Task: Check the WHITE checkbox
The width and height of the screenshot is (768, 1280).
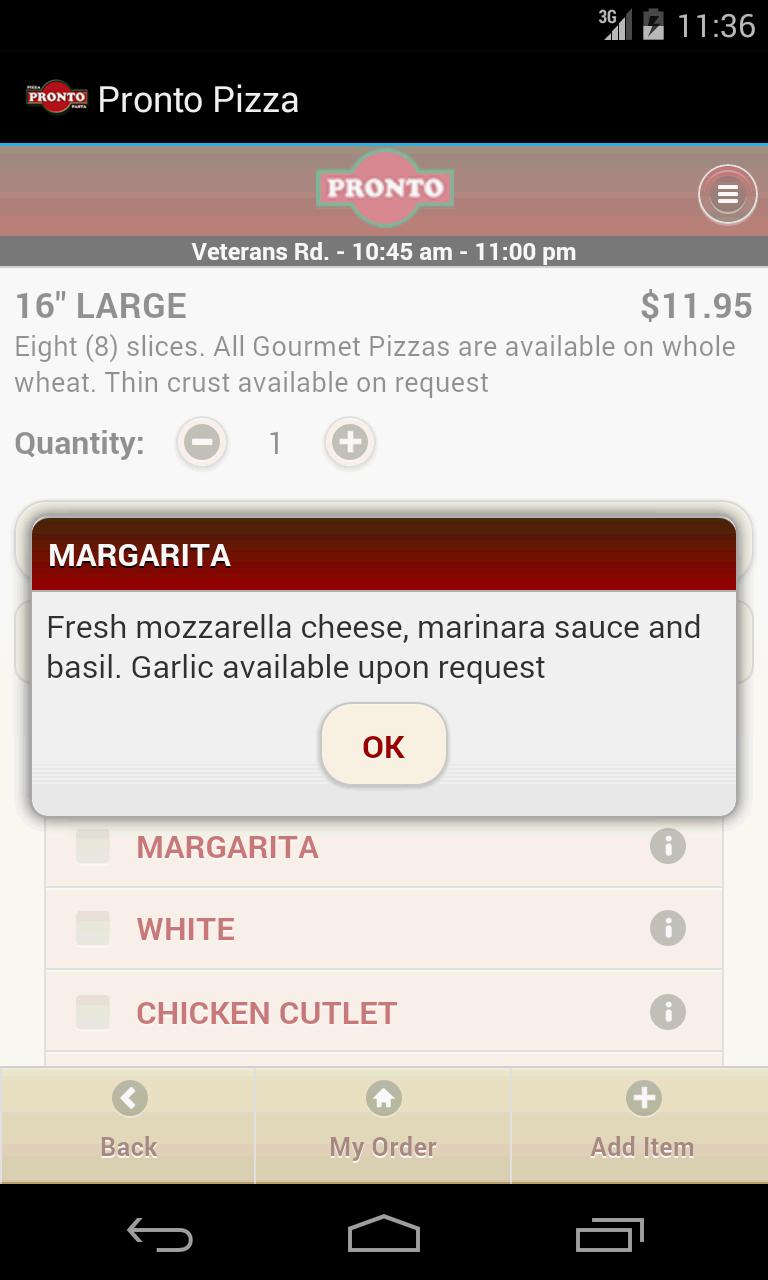Action: (x=92, y=928)
